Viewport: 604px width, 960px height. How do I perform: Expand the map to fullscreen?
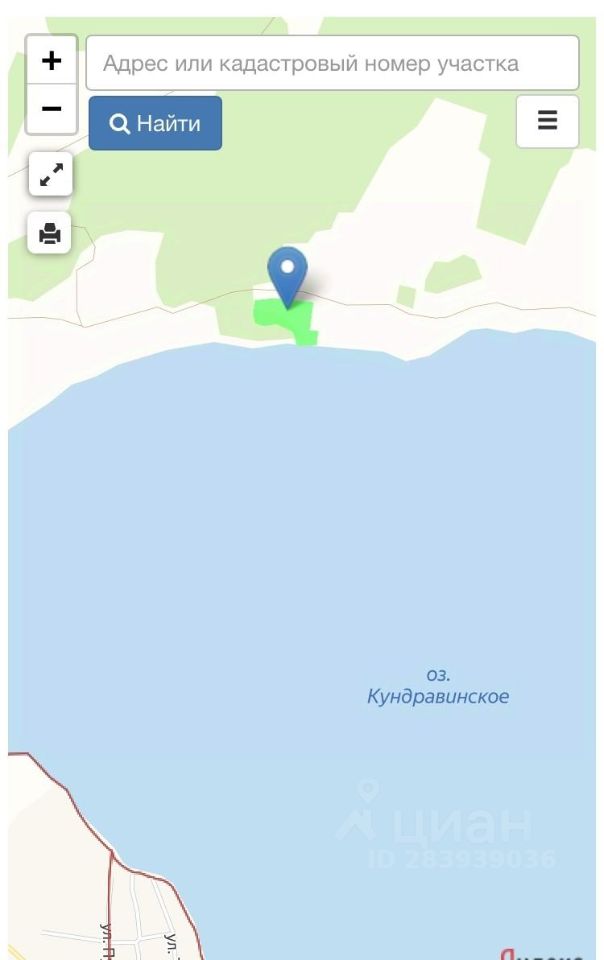[x=50, y=176]
